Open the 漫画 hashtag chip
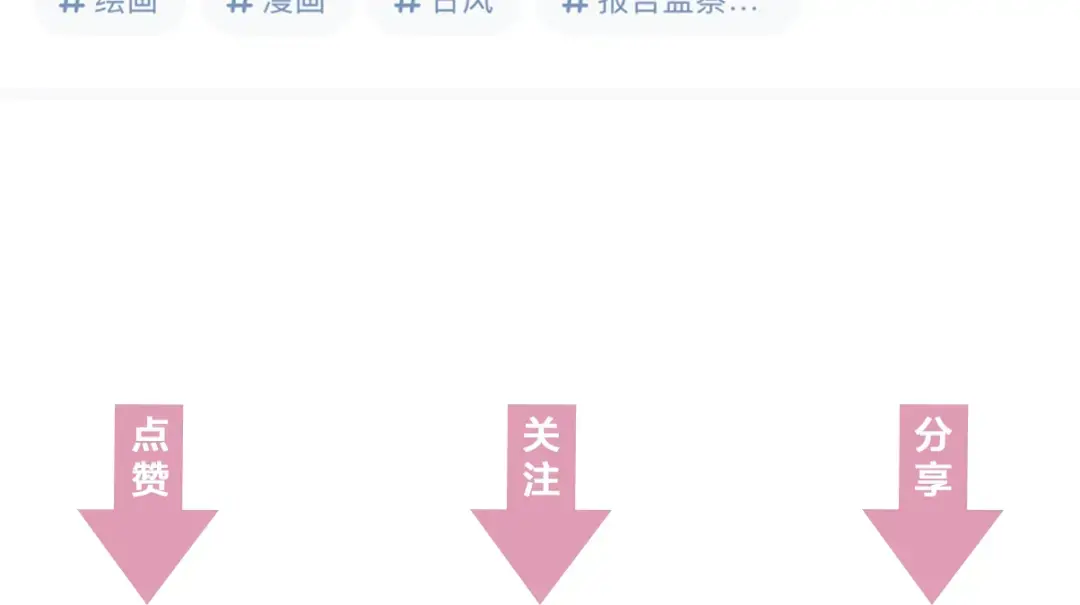1080x605 pixels. click(x=277, y=10)
